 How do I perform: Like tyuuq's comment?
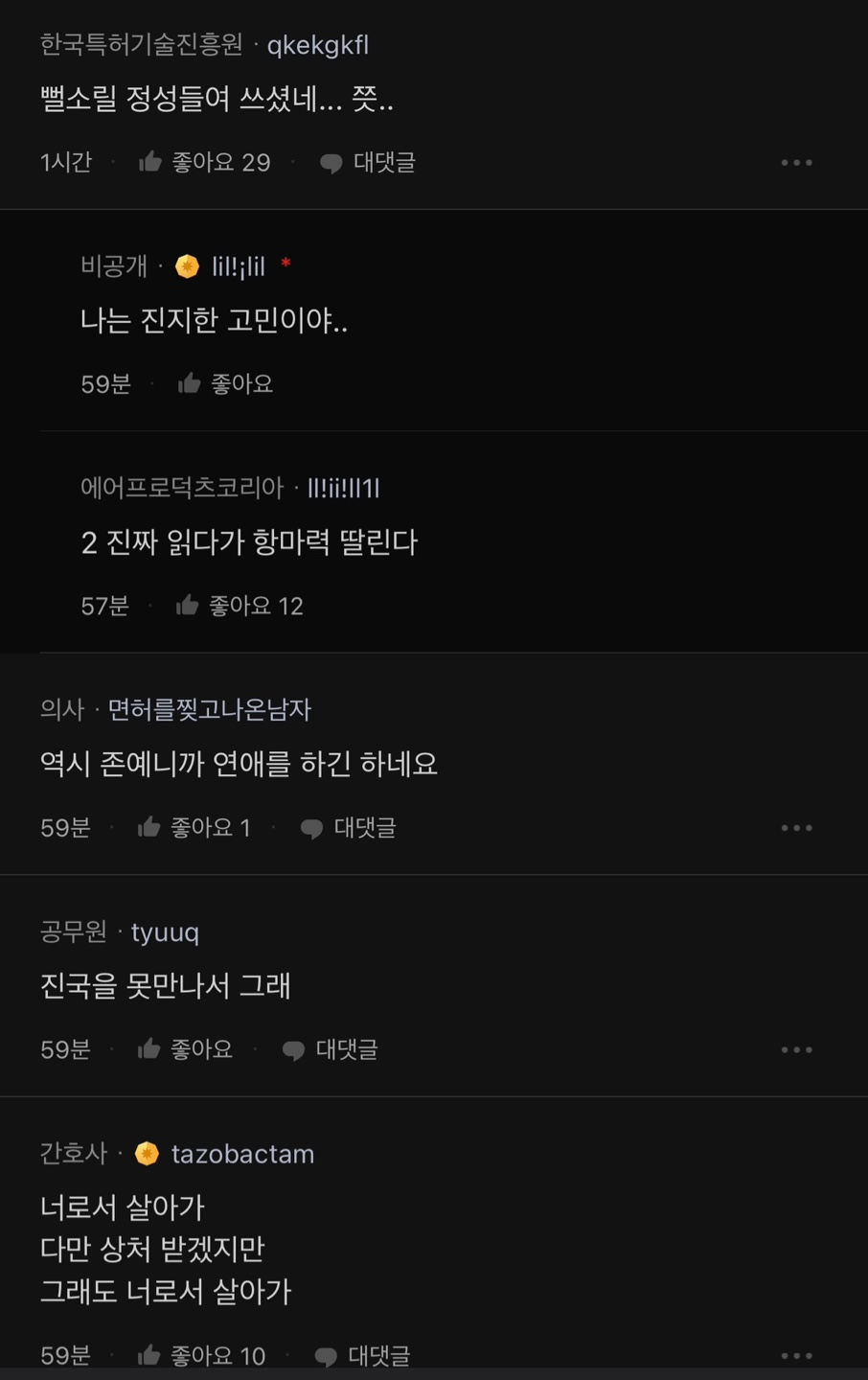point(185,1049)
